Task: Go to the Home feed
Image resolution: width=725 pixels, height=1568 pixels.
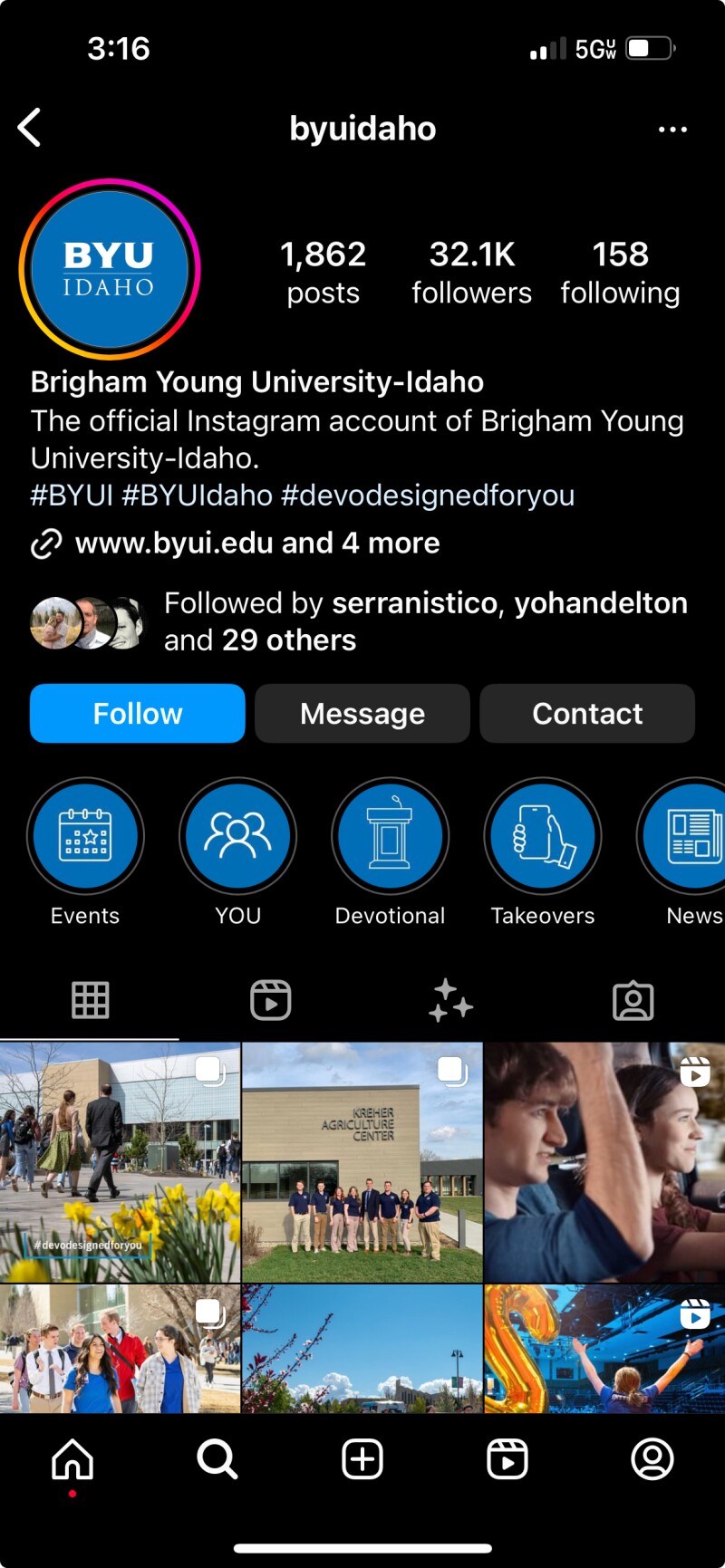Action: [72, 1459]
